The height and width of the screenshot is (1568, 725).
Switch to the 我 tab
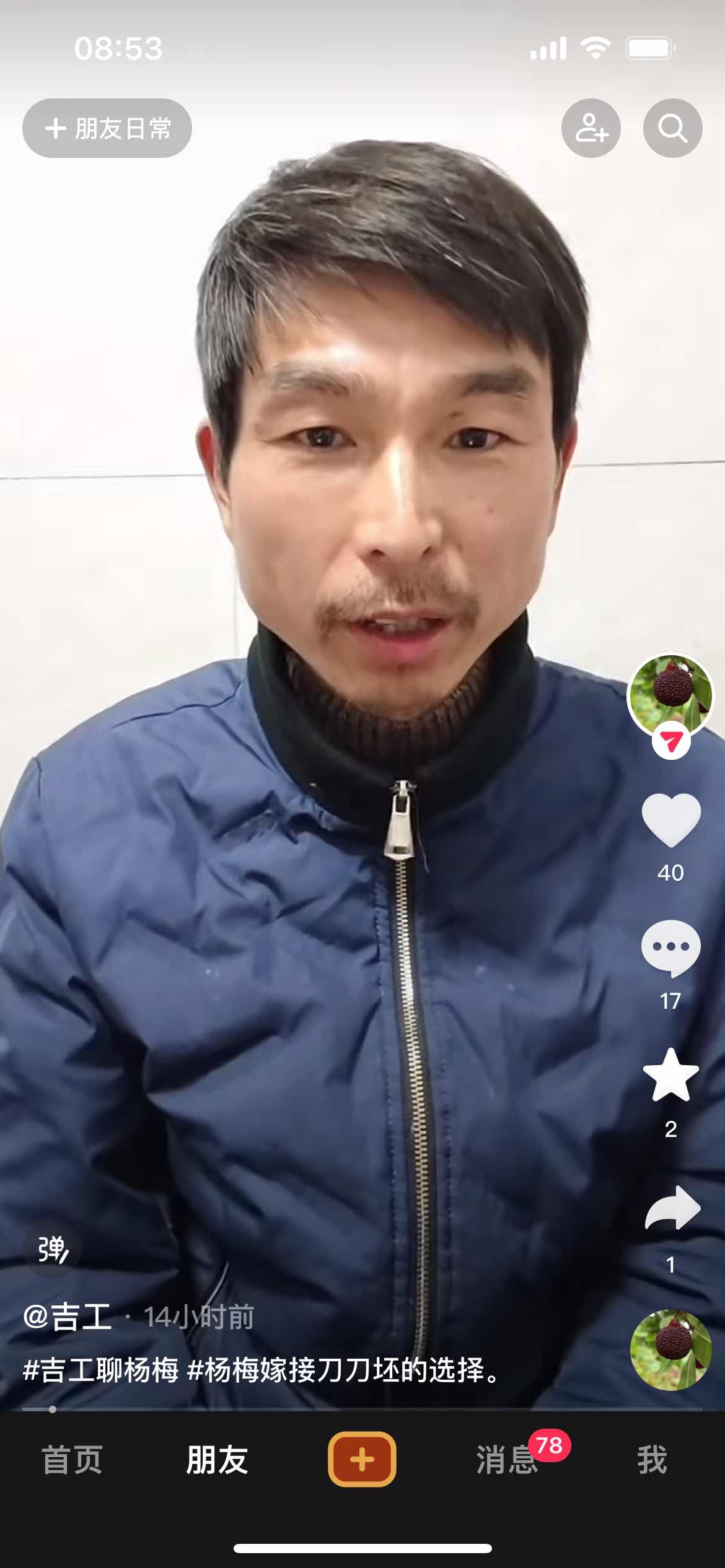click(x=652, y=1460)
